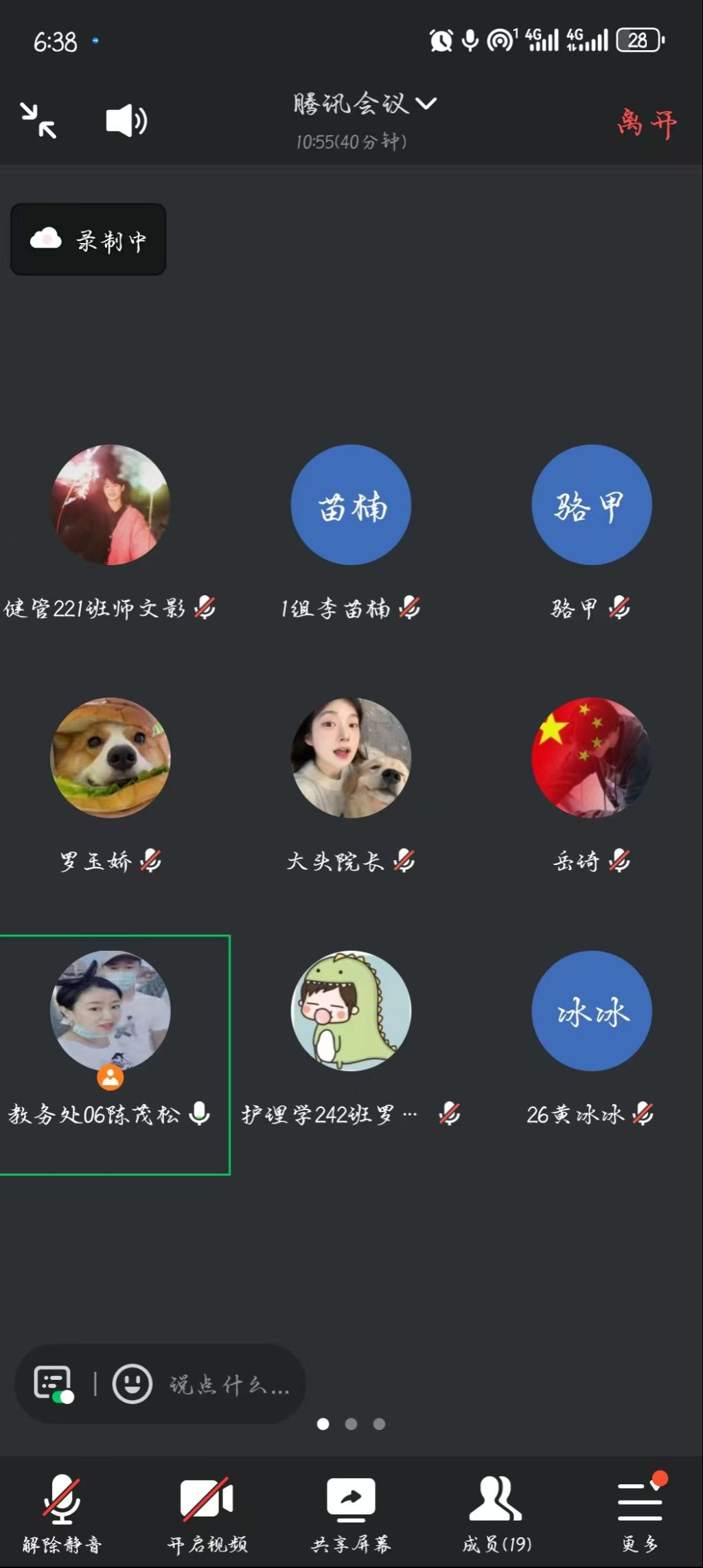Select participant 罗玉娇
Screen dimensions: 703x1568
click(x=111, y=758)
